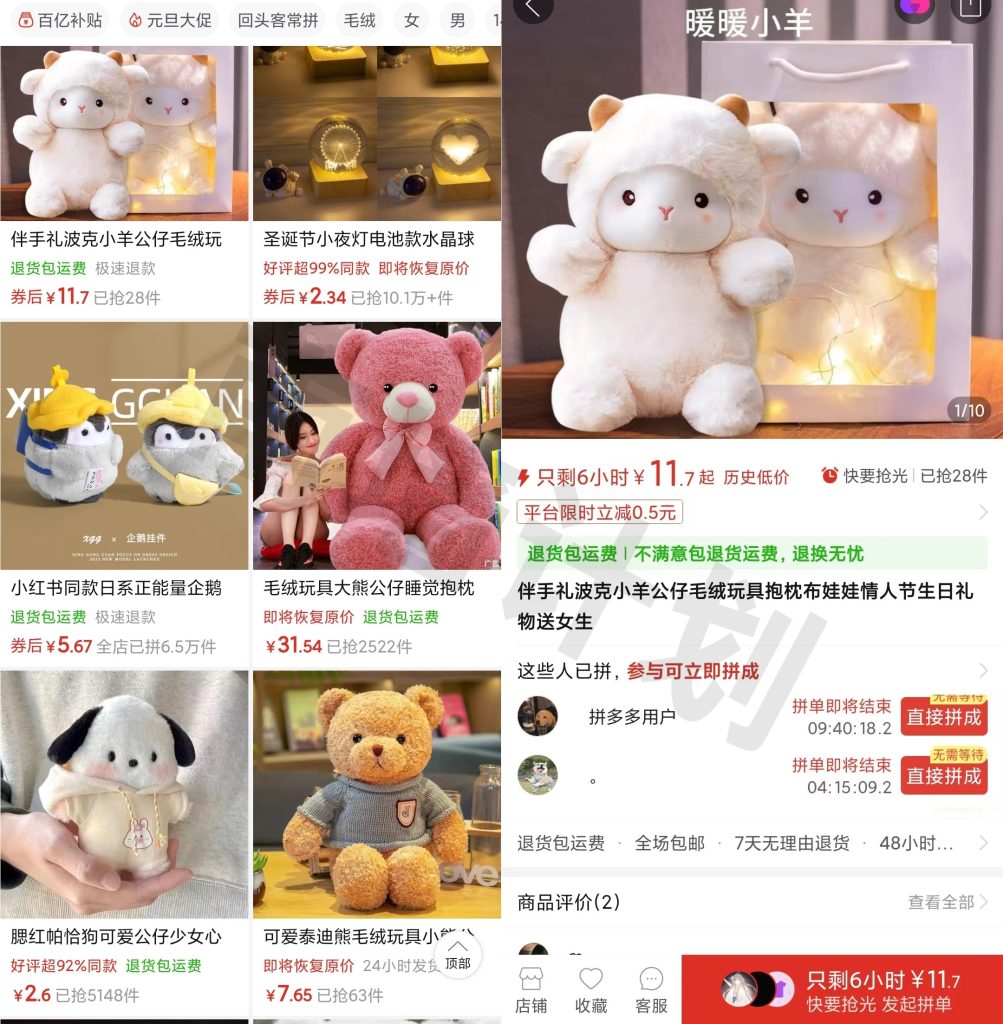Viewport: 1003px width, 1024px height.
Task: Share this 暖暖小羊 product
Action: (969, 8)
